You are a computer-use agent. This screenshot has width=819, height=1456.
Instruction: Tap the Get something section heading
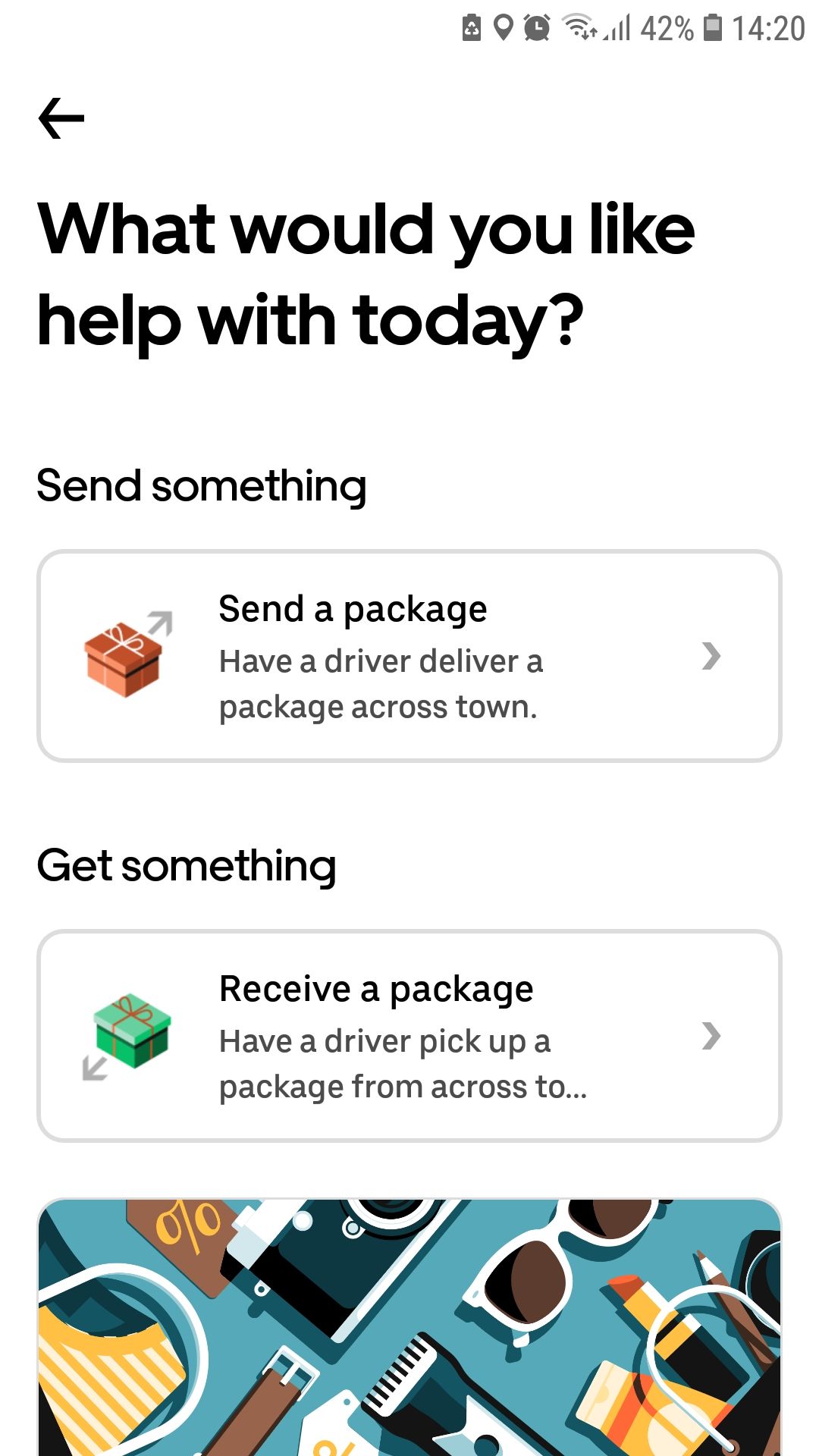click(x=187, y=864)
